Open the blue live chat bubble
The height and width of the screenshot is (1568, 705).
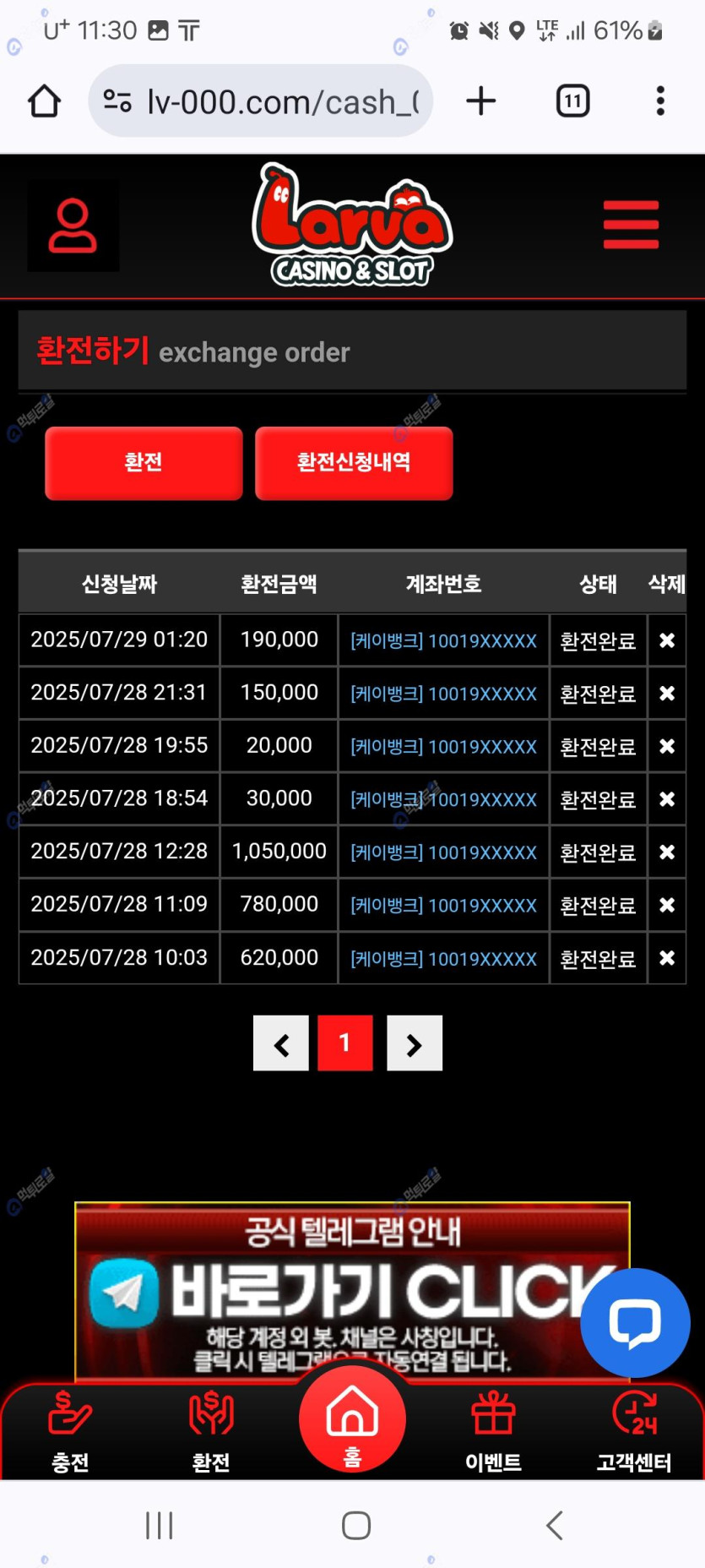click(x=635, y=1323)
